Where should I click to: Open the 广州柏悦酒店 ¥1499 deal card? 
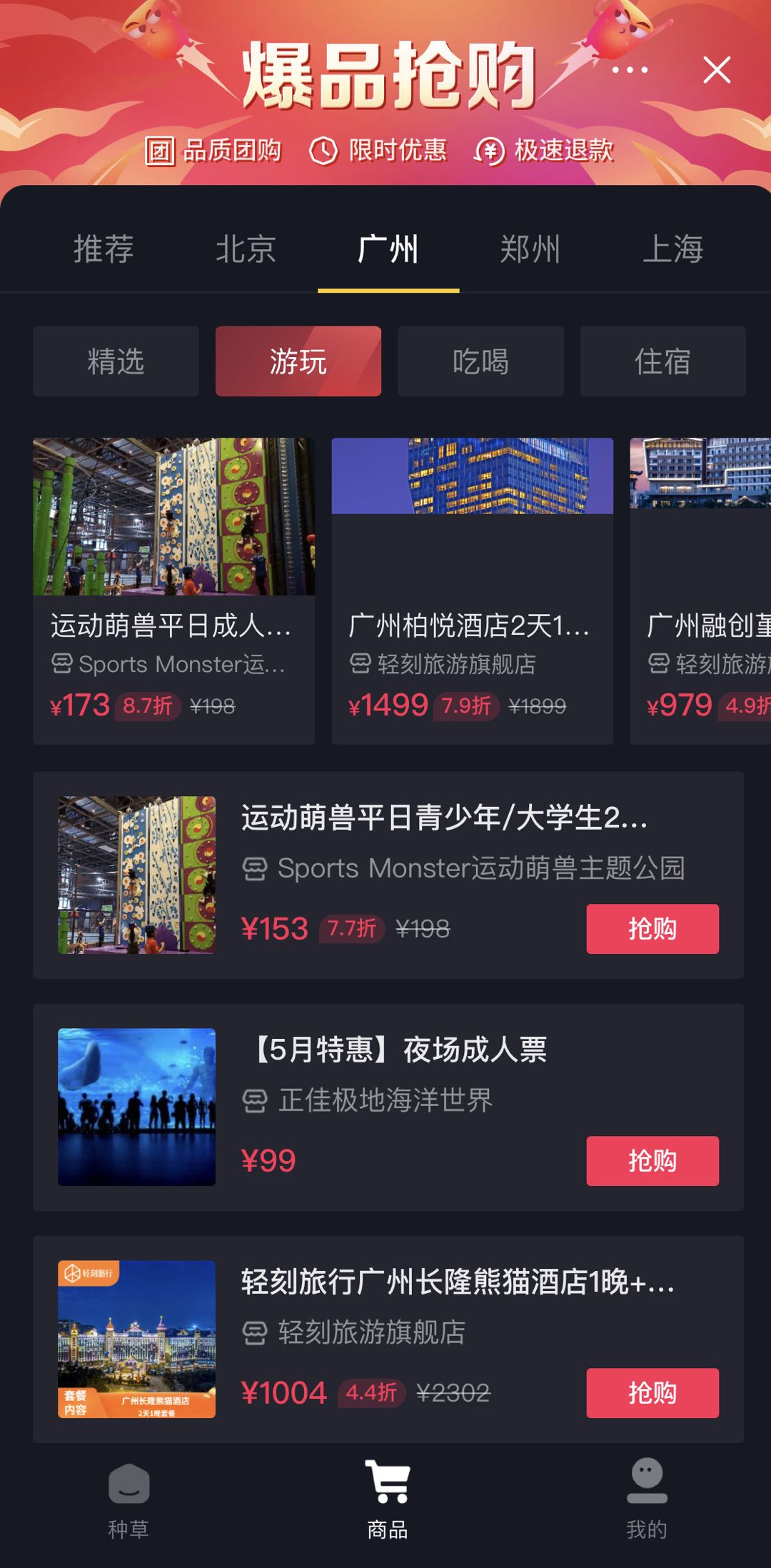pos(472,590)
